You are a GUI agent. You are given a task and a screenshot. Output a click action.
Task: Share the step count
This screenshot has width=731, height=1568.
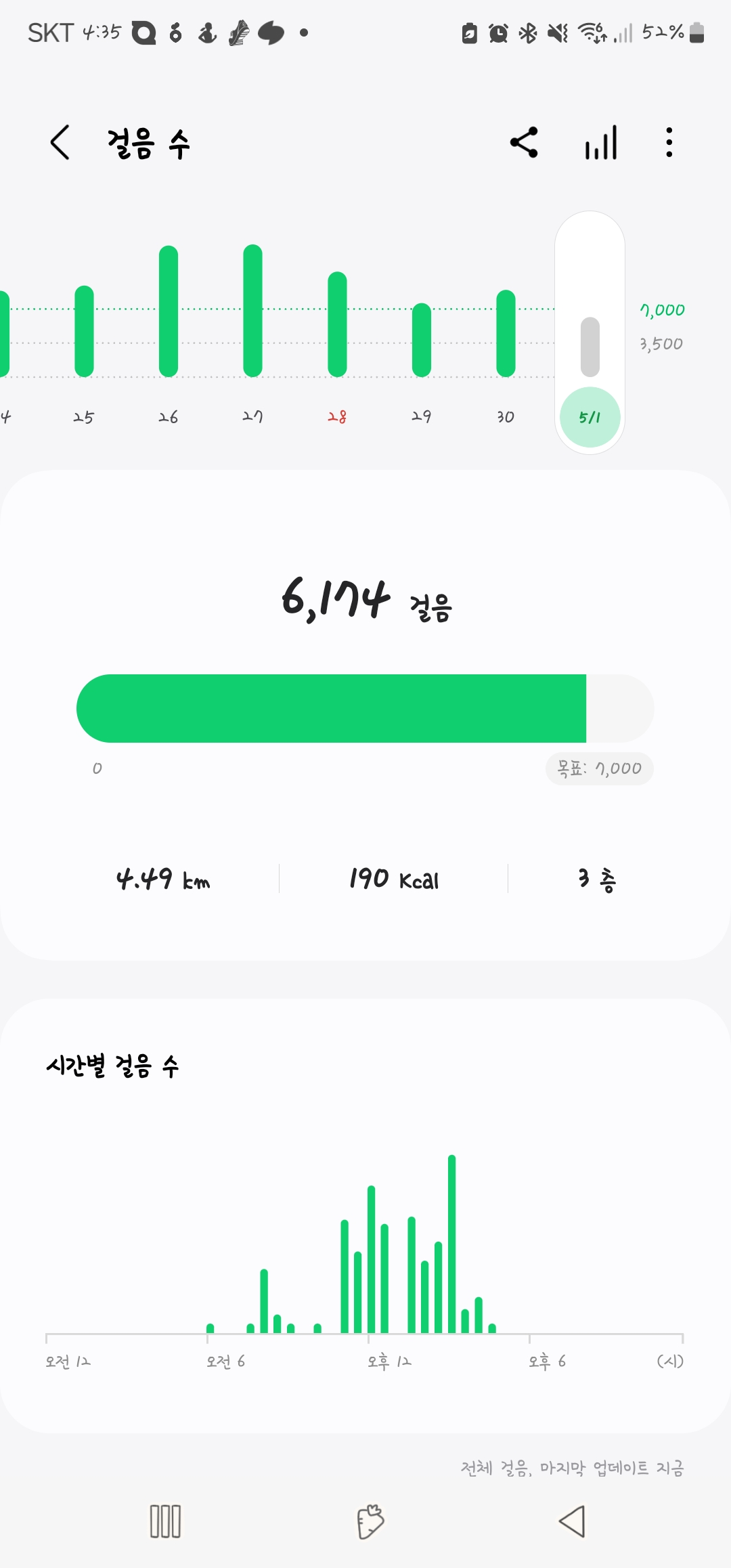(524, 143)
